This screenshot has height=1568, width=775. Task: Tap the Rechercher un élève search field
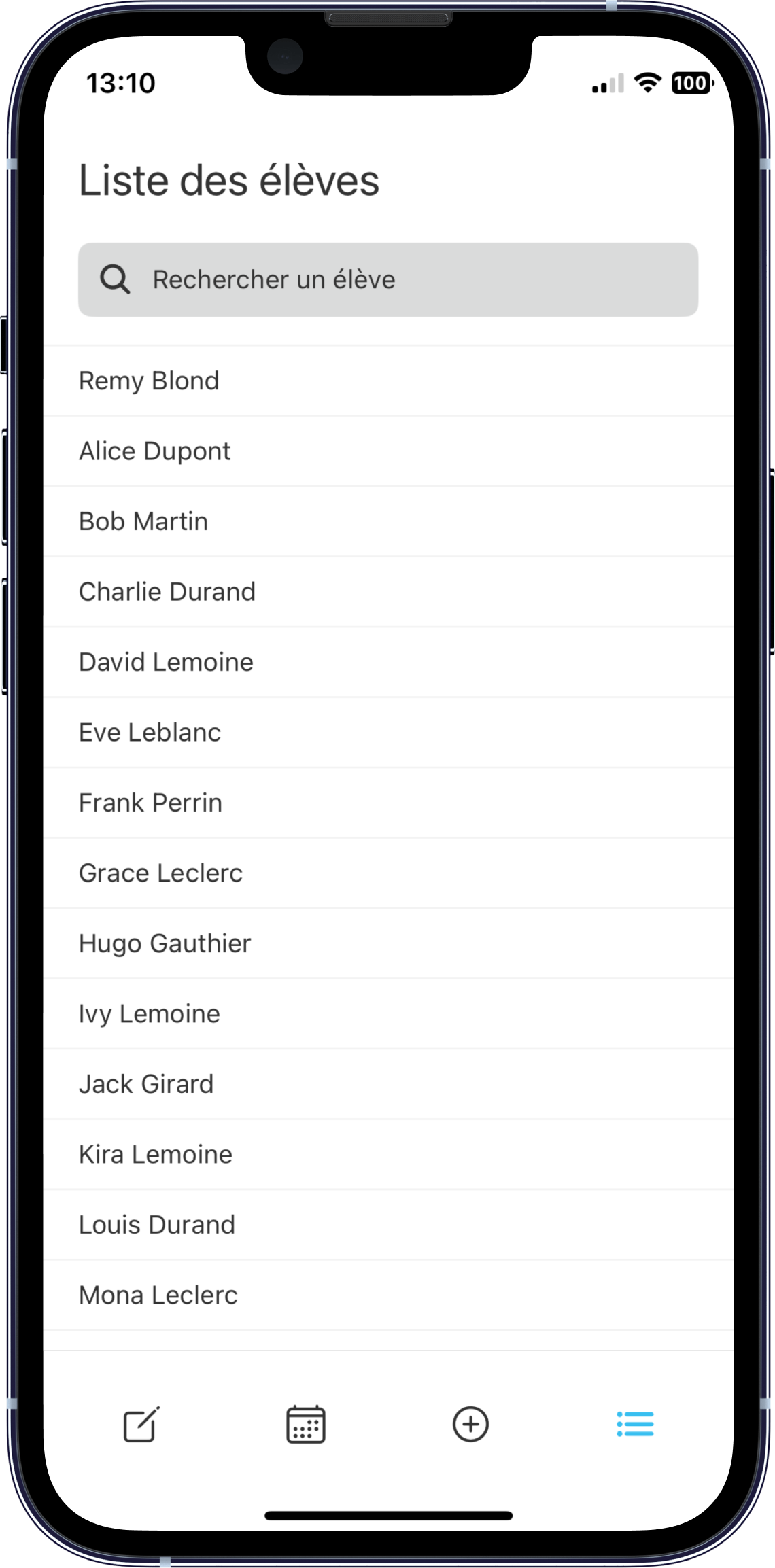pyautogui.click(x=387, y=279)
